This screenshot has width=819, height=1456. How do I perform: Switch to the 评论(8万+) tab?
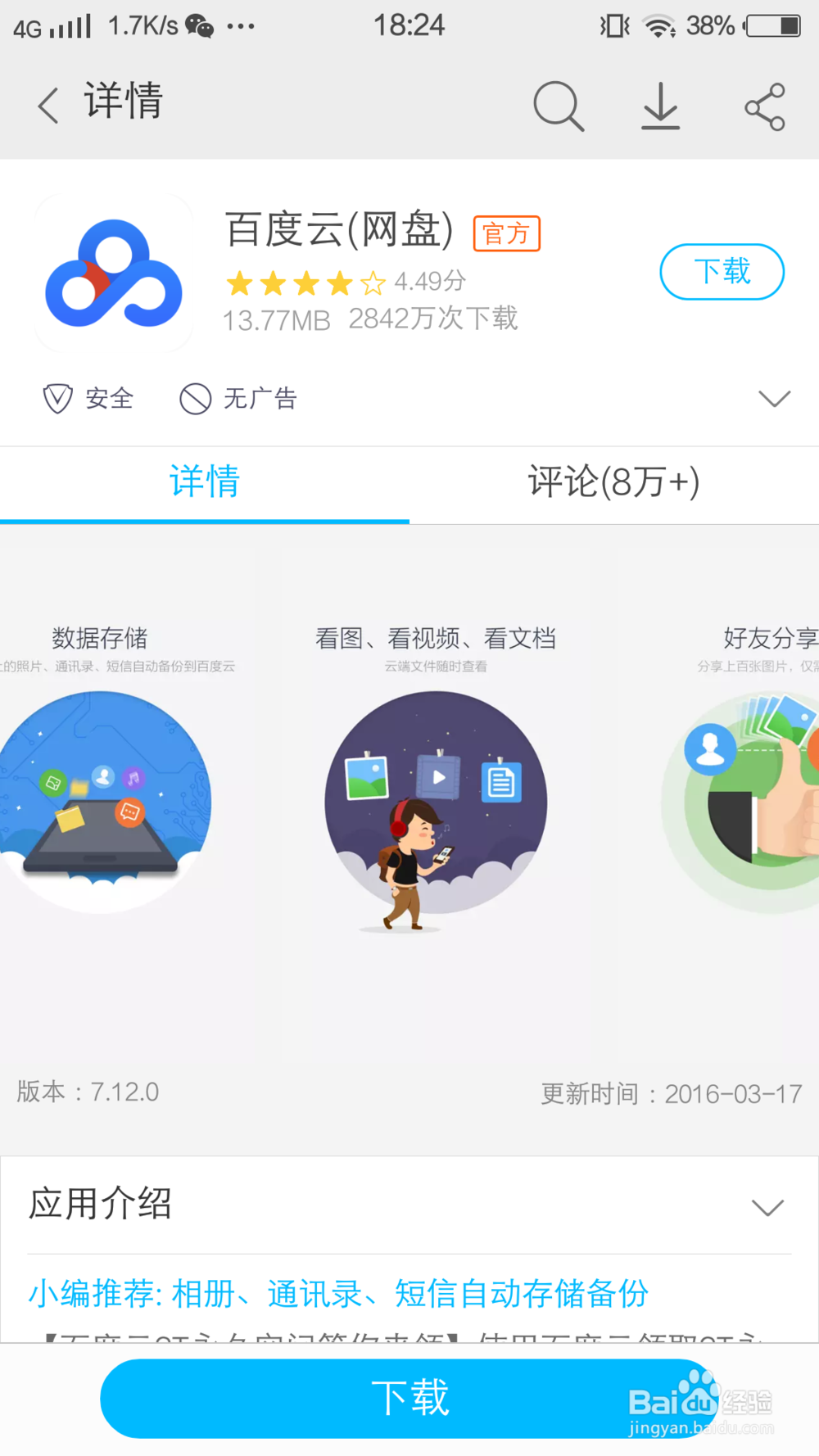pyautogui.click(x=613, y=483)
